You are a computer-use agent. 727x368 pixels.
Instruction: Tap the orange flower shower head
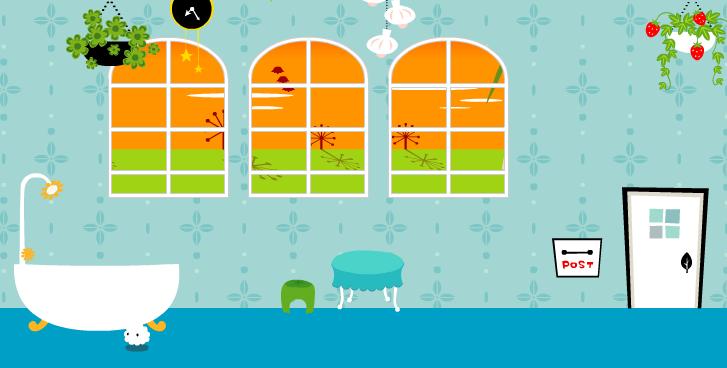coord(51,189)
